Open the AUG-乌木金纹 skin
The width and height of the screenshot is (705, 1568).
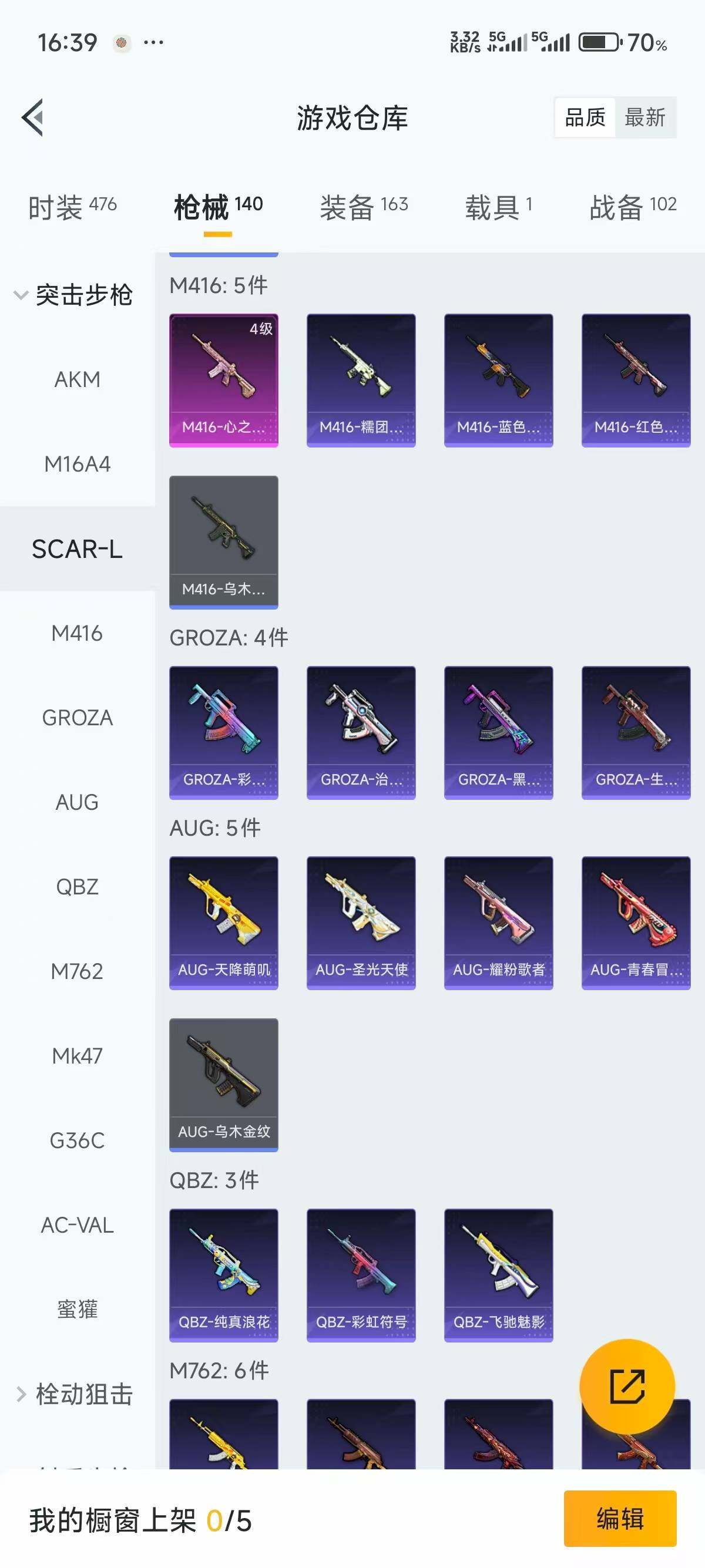(x=223, y=1085)
